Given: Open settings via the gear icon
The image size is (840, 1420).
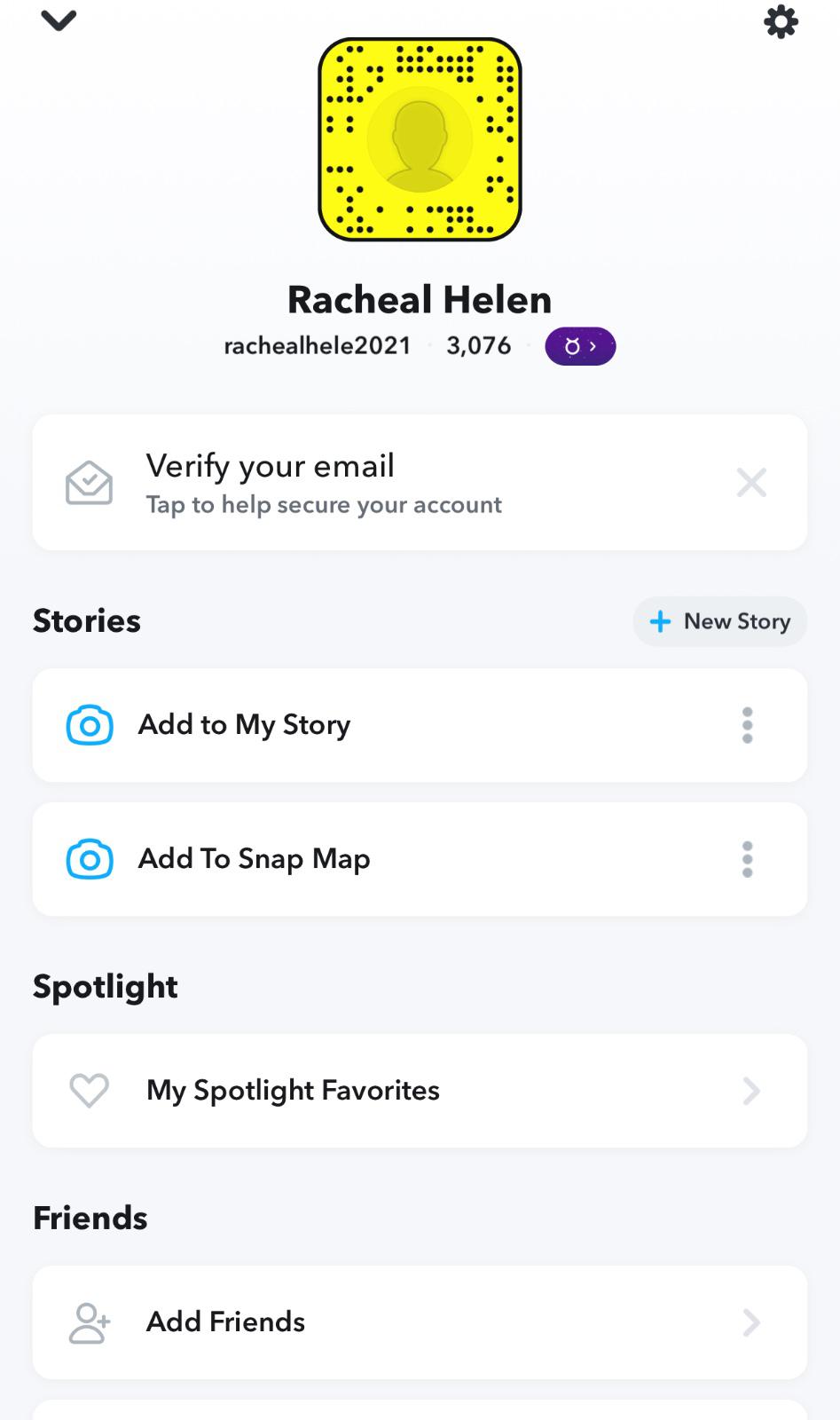Looking at the screenshot, I should point(781,21).
